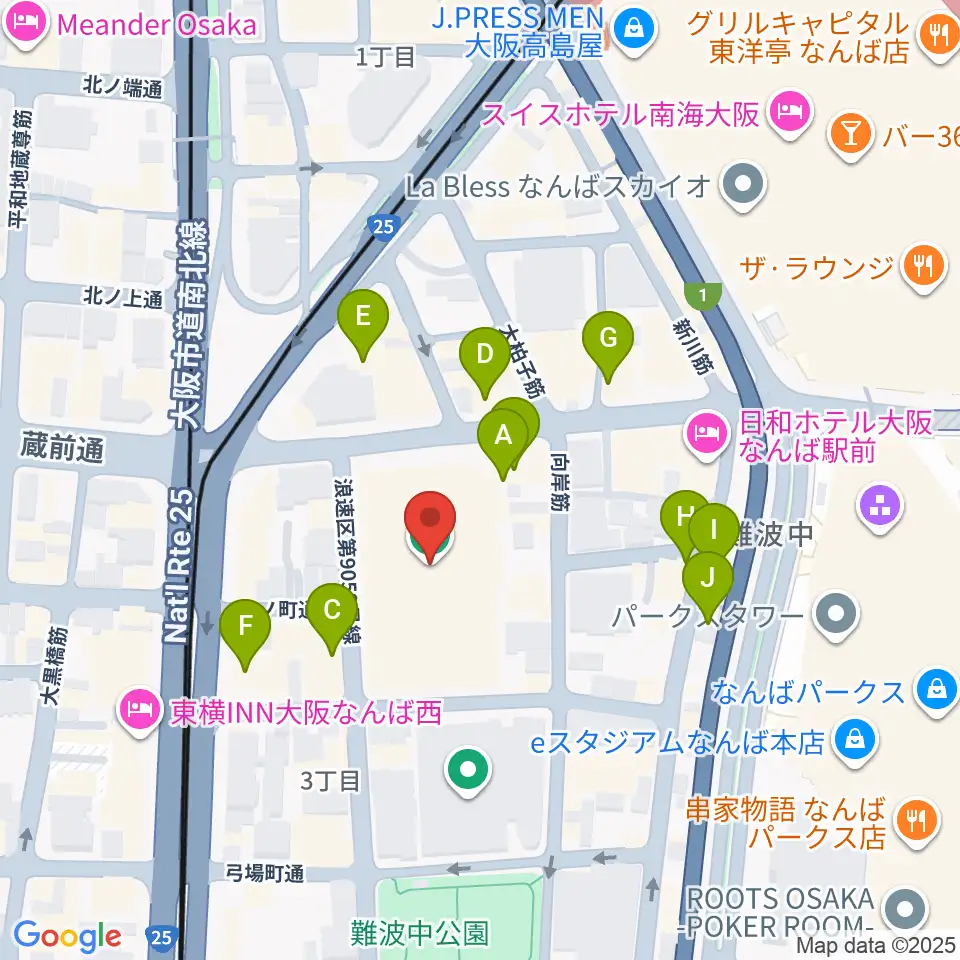Select Meander Osaka hotel pin
The image size is (960, 960).
(x=26, y=24)
